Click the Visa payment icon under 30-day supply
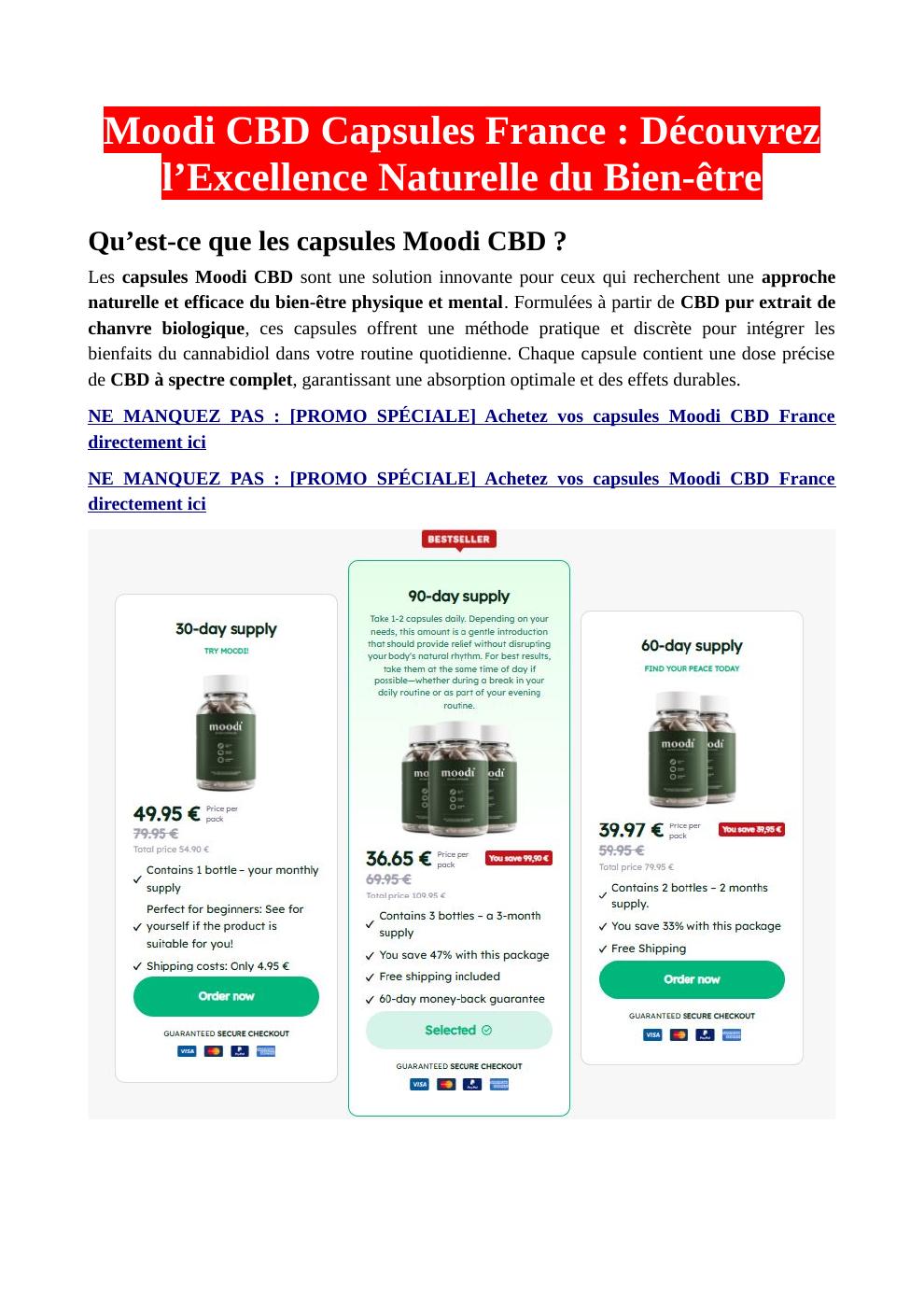Viewport: 924px width, 1307px height. tap(188, 1051)
